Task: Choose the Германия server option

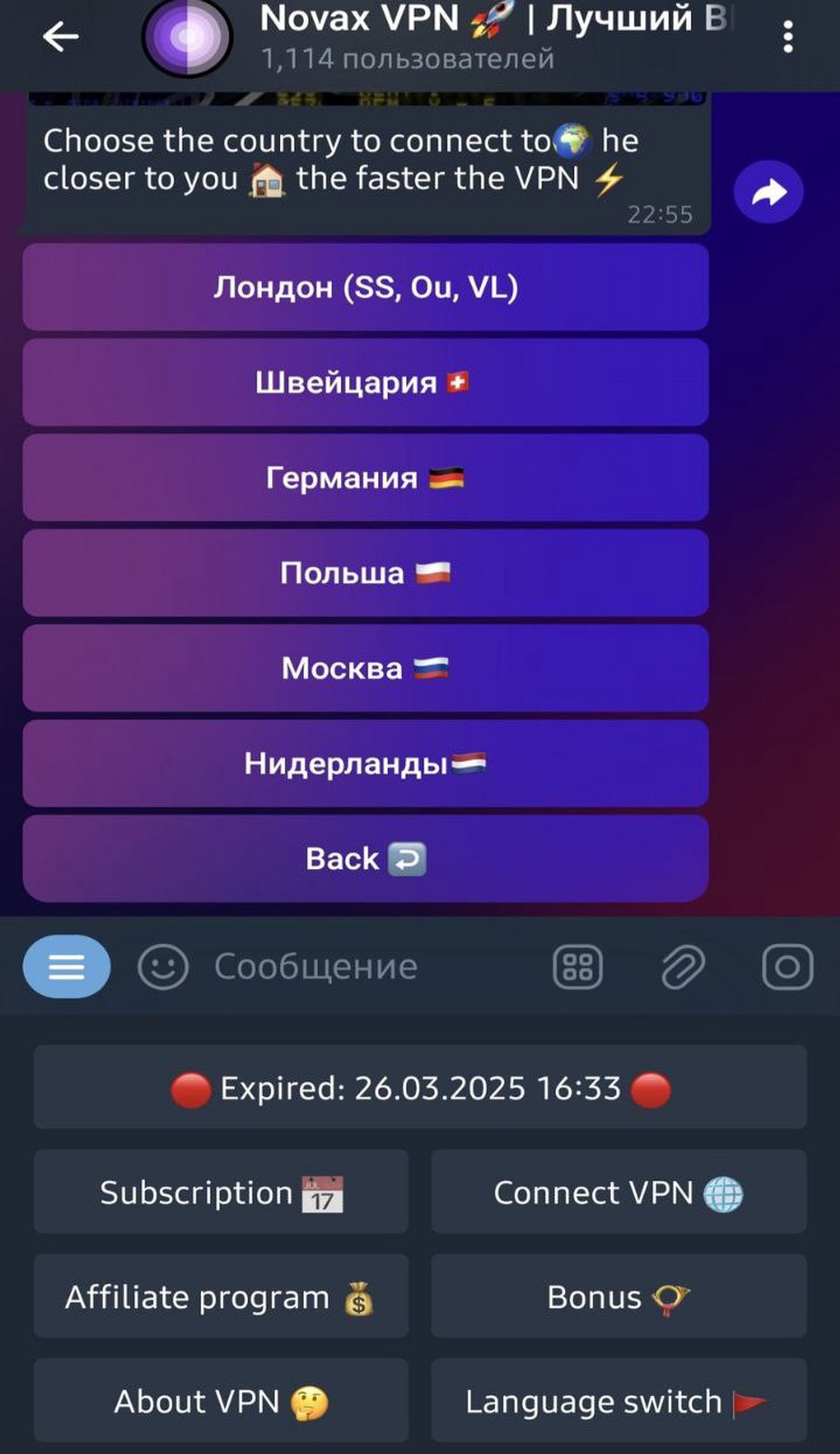Action: point(364,477)
